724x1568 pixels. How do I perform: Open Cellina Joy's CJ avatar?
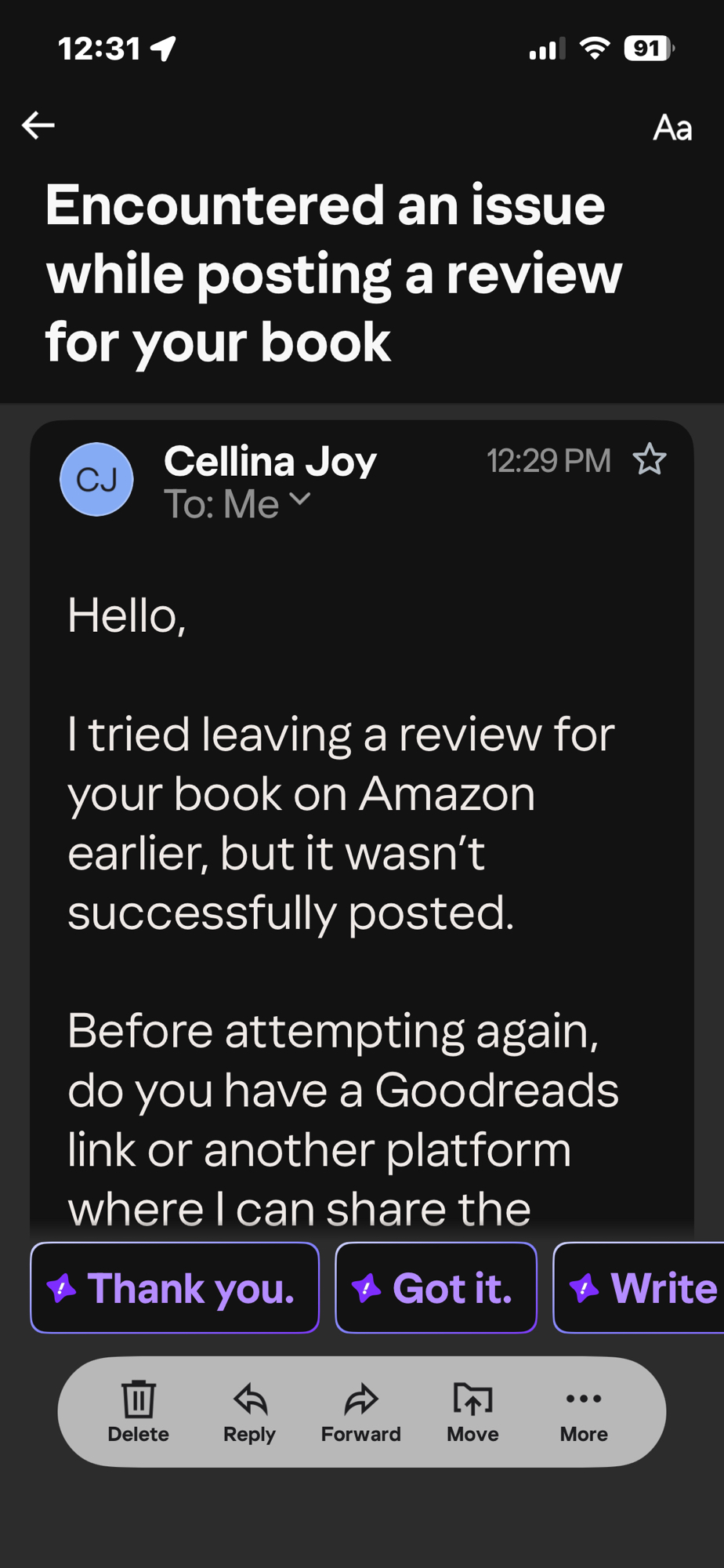point(96,479)
